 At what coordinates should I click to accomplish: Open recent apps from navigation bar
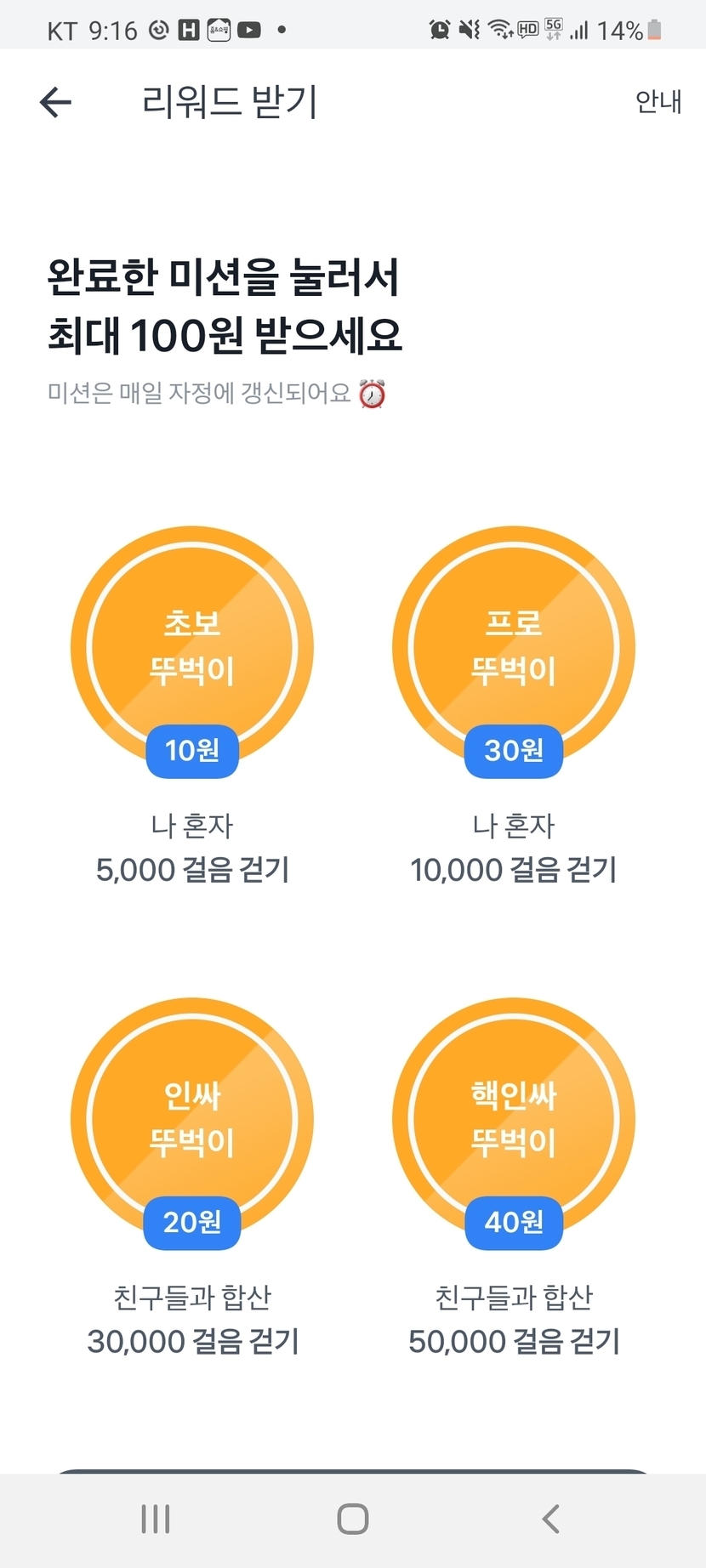point(156,1519)
